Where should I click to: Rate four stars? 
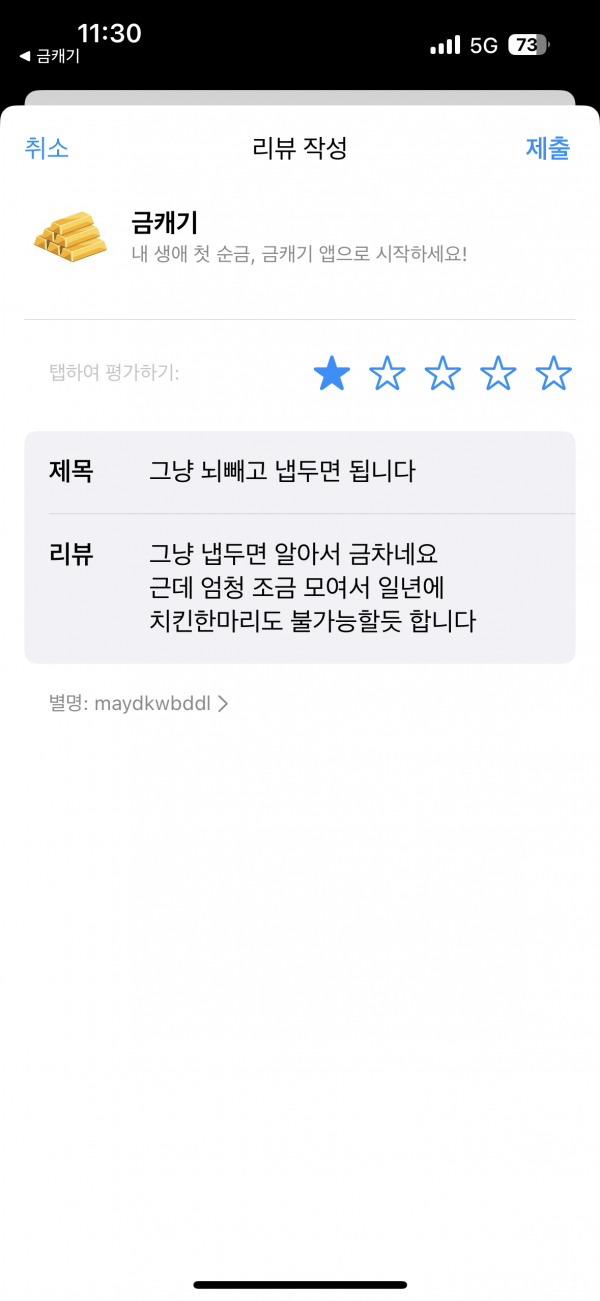point(498,374)
